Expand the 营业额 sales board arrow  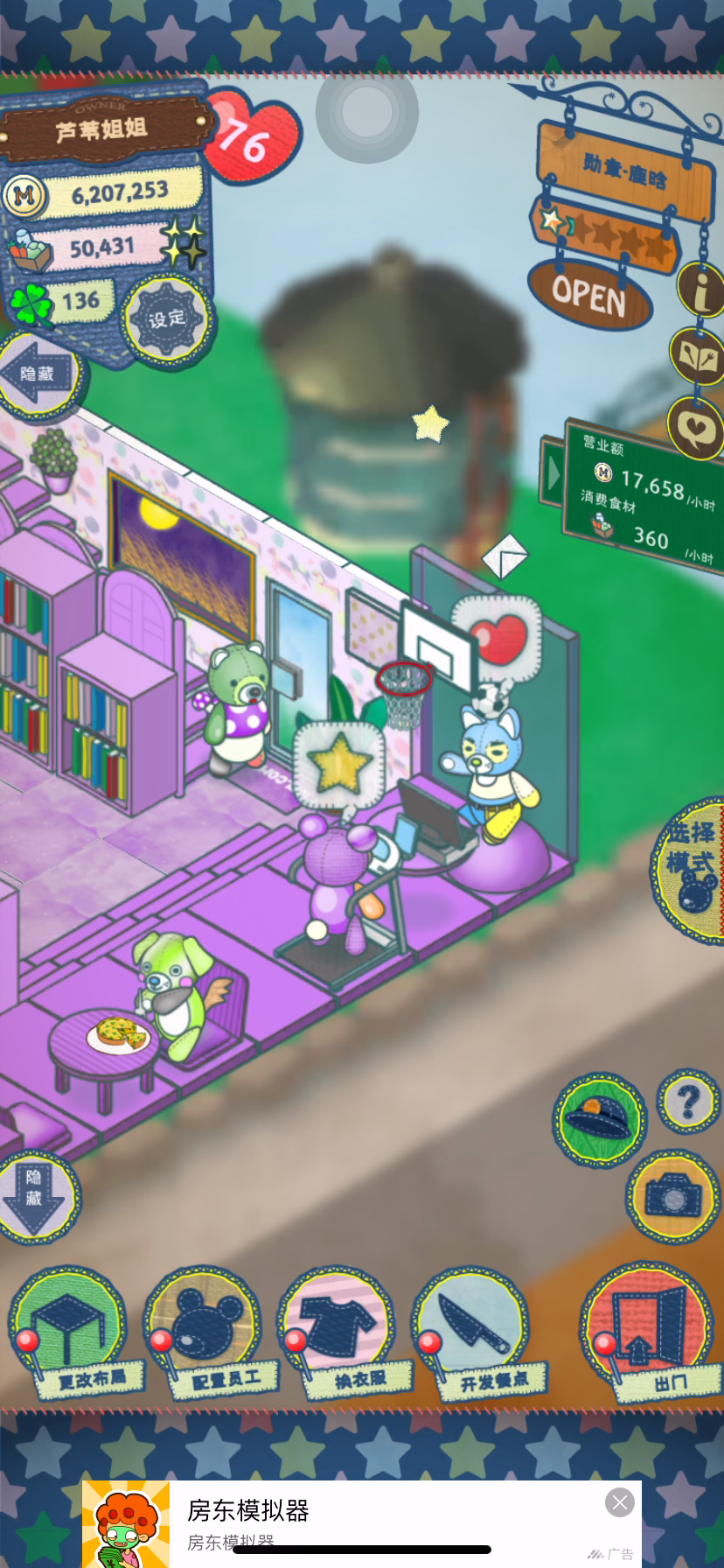point(553,473)
